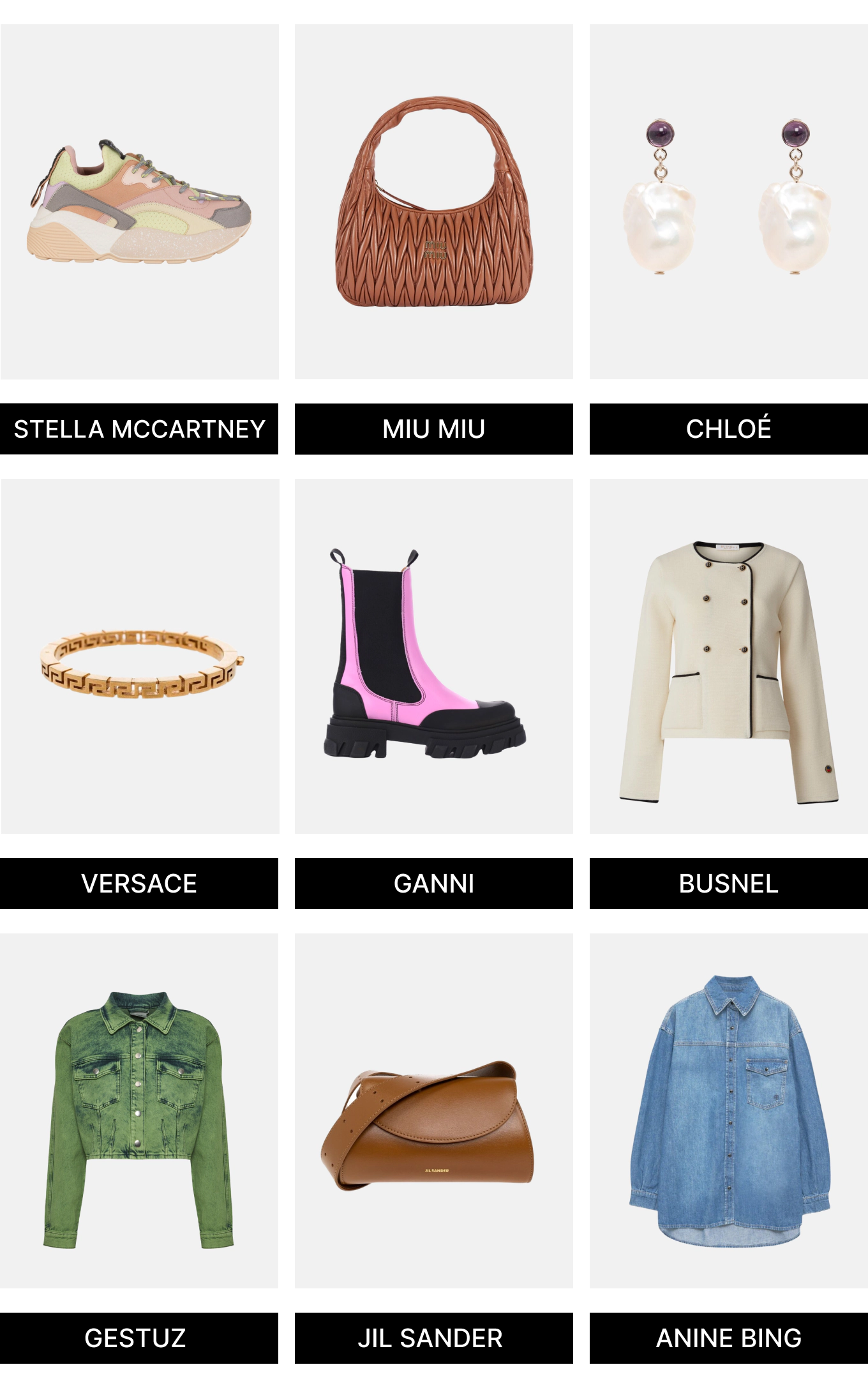Tap the Jil Sander brown shoulder bag tile
The height and width of the screenshot is (1388, 868).
point(433,1111)
